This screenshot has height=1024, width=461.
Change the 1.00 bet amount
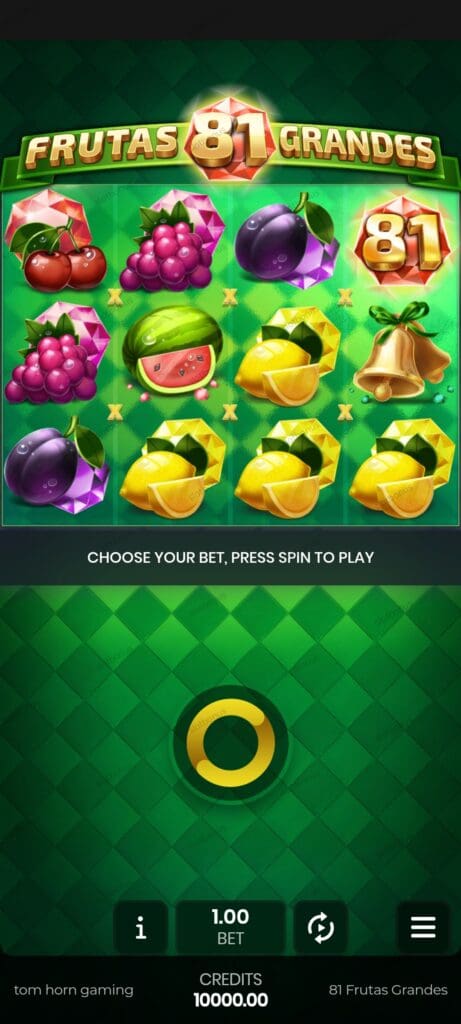pyautogui.click(x=230, y=927)
